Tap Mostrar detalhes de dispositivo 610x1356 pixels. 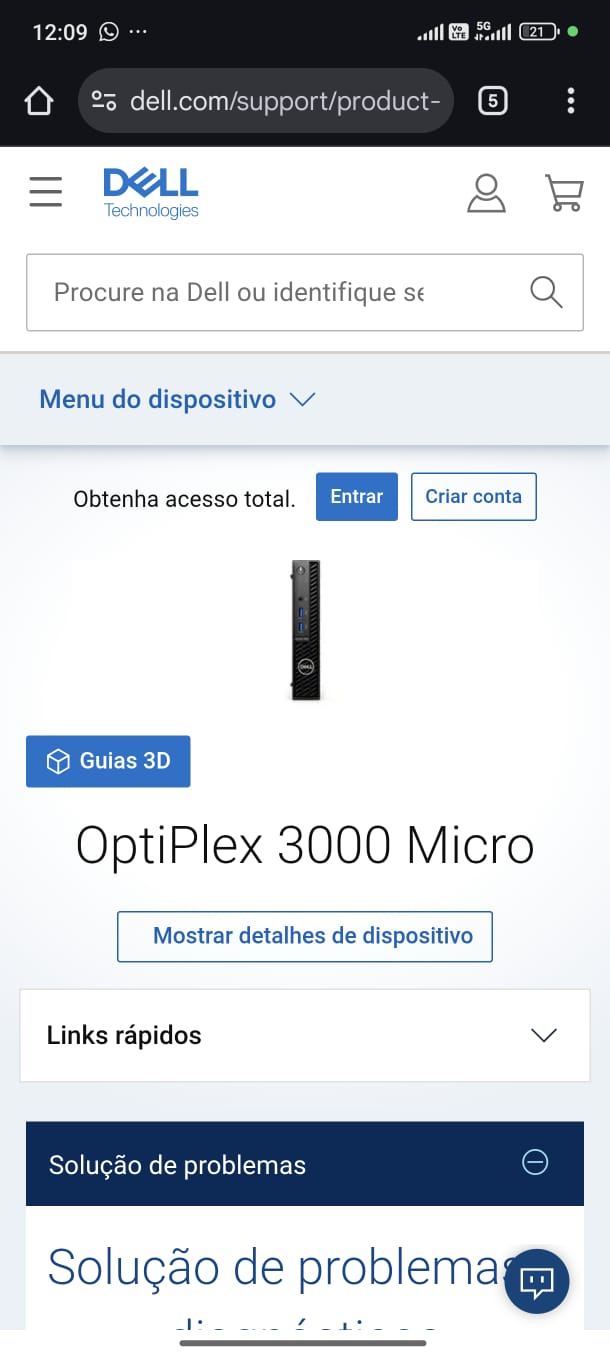coord(305,936)
